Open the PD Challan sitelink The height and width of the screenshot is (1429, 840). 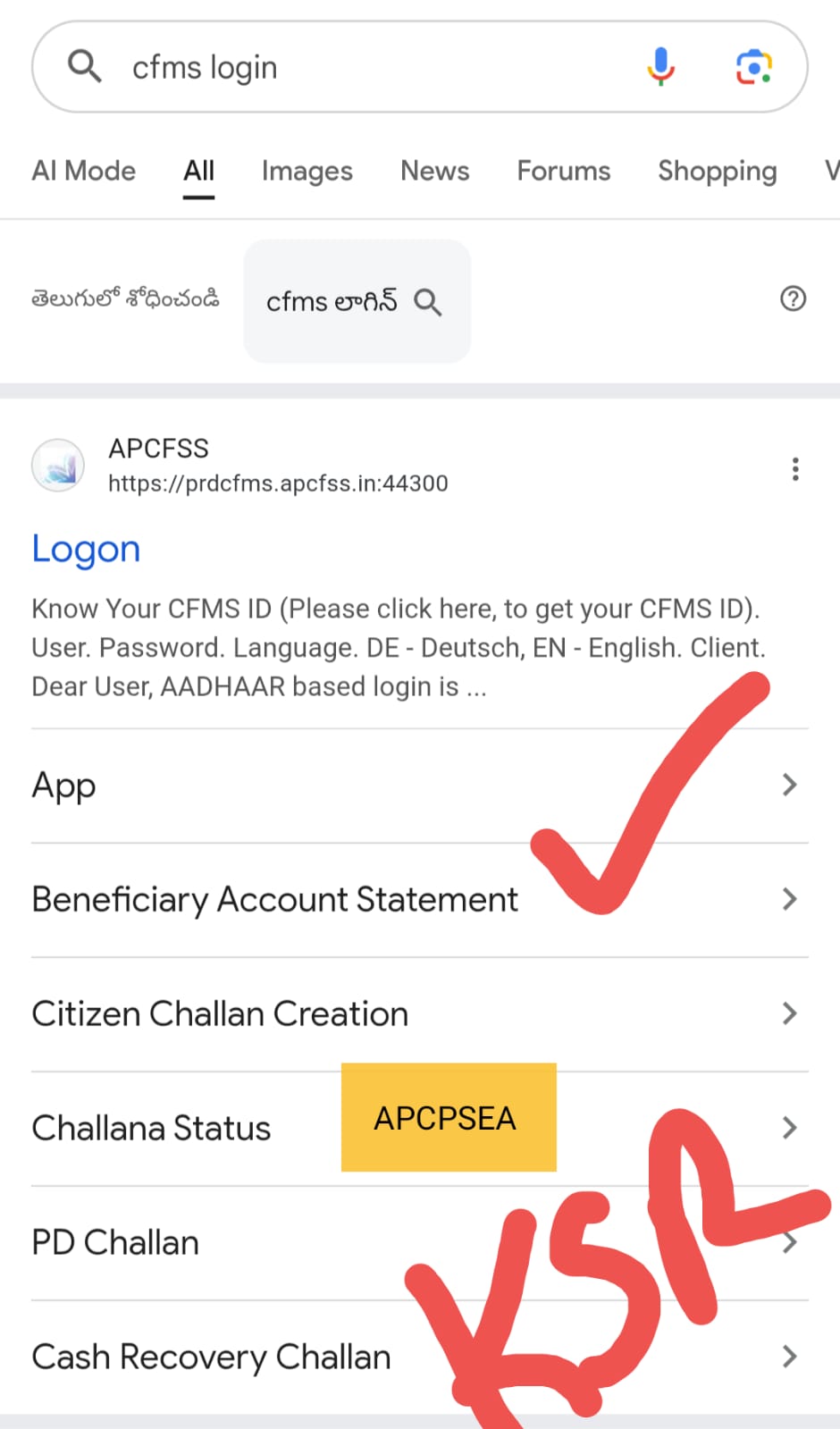(115, 1242)
